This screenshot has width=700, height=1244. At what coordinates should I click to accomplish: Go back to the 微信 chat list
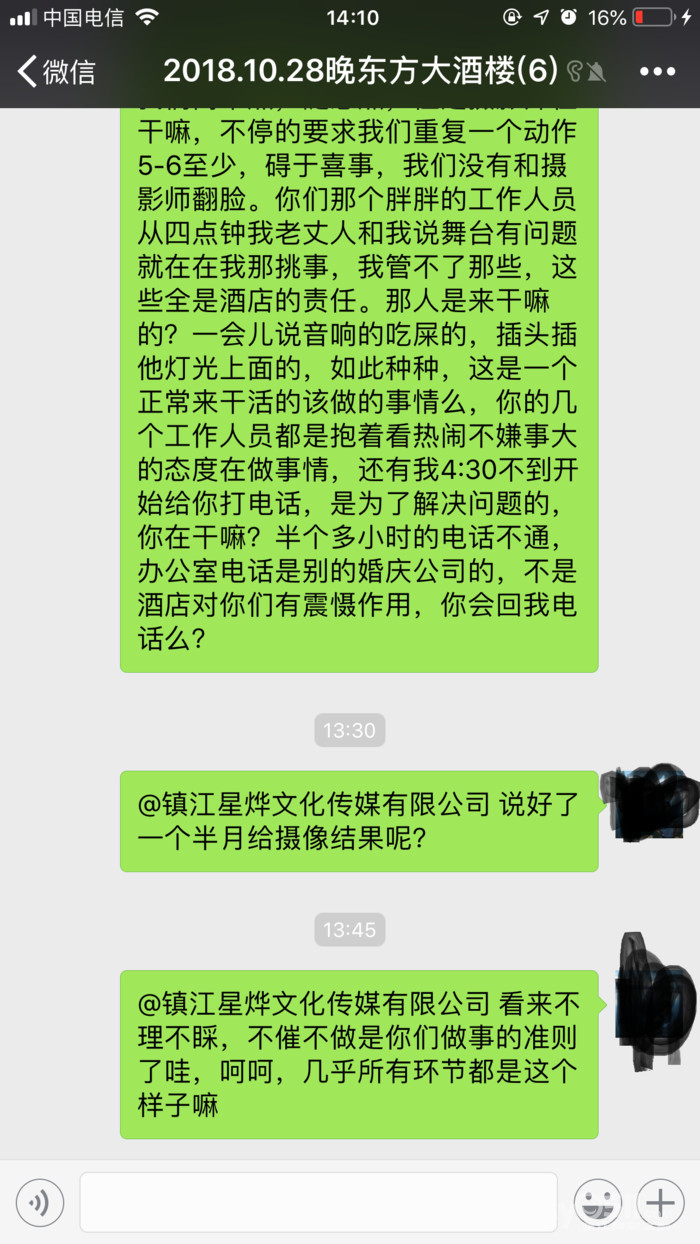(57, 72)
